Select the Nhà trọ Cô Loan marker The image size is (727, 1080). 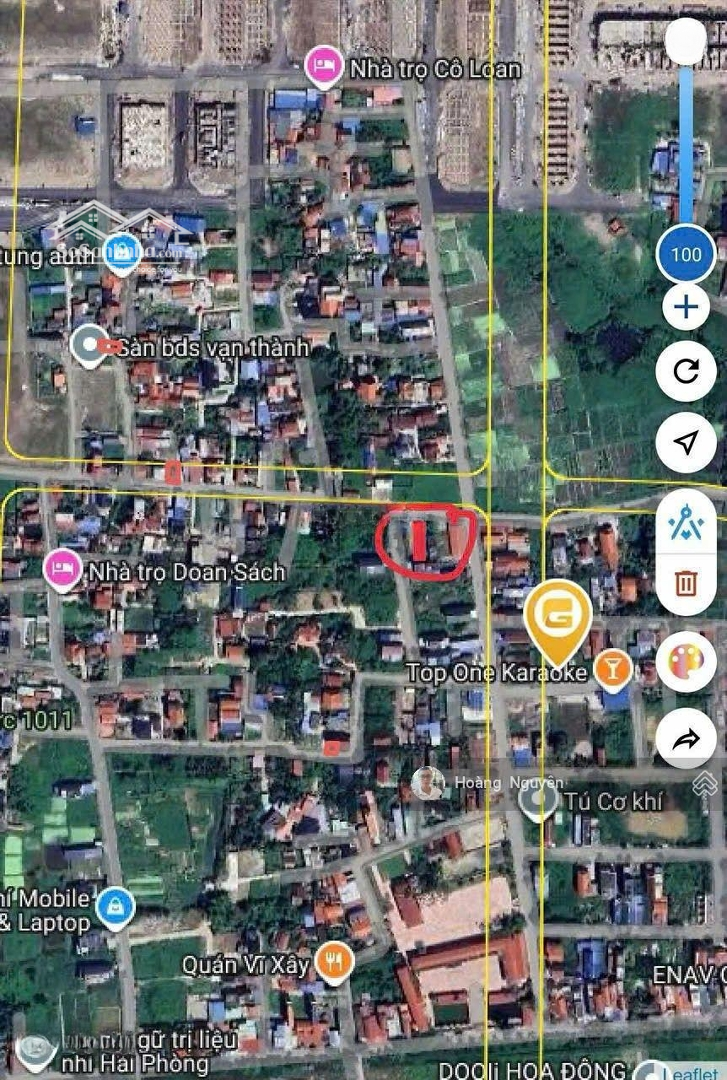click(x=324, y=67)
